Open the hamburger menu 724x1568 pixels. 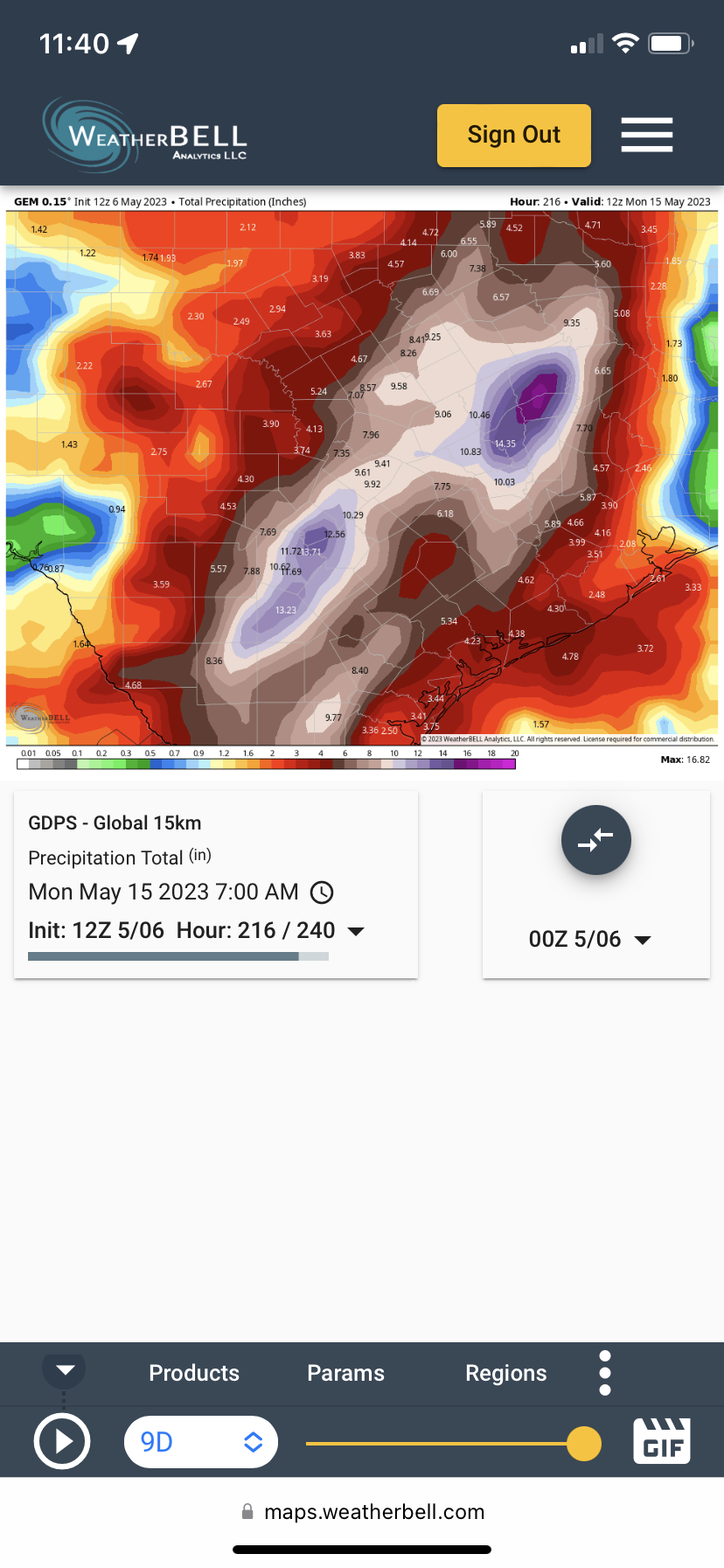pyautogui.click(x=646, y=135)
